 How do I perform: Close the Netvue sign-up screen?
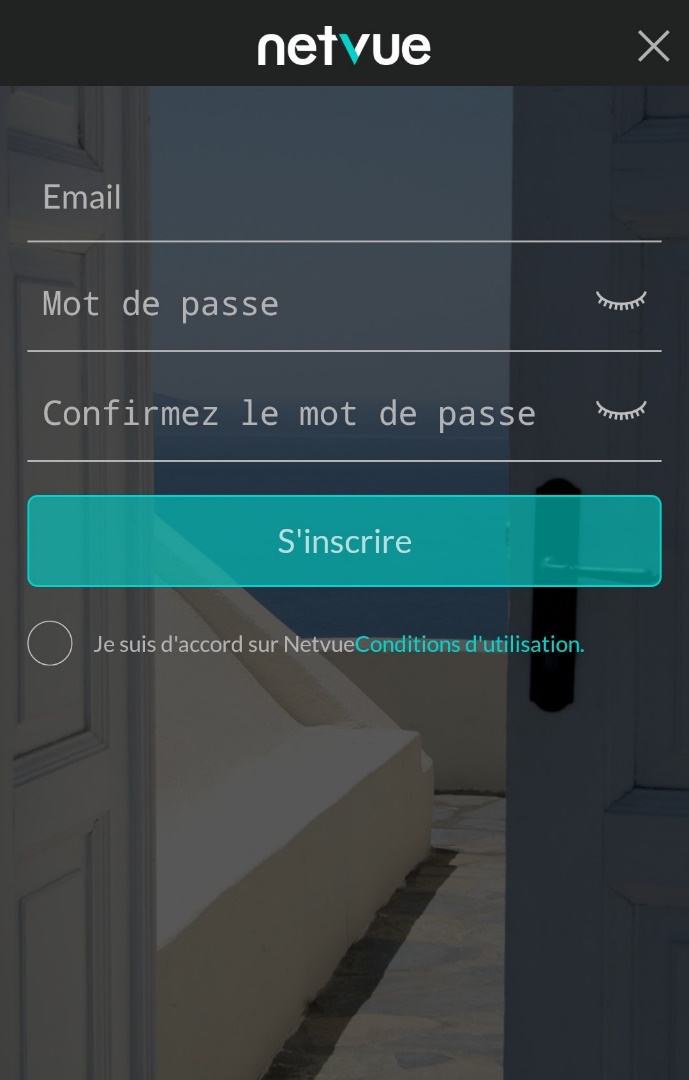(x=653, y=46)
